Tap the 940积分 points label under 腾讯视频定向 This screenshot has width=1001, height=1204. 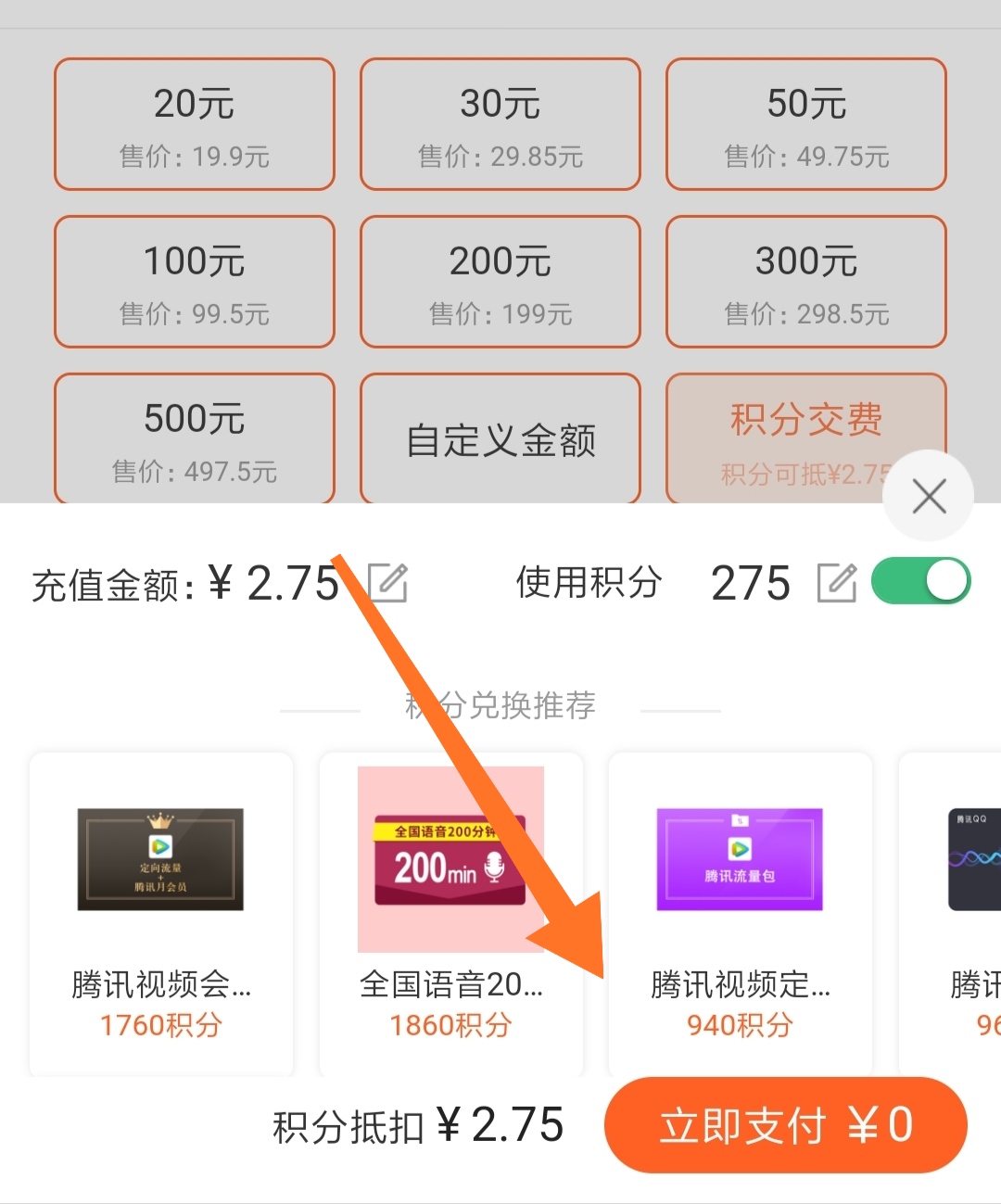(739, 1025)
